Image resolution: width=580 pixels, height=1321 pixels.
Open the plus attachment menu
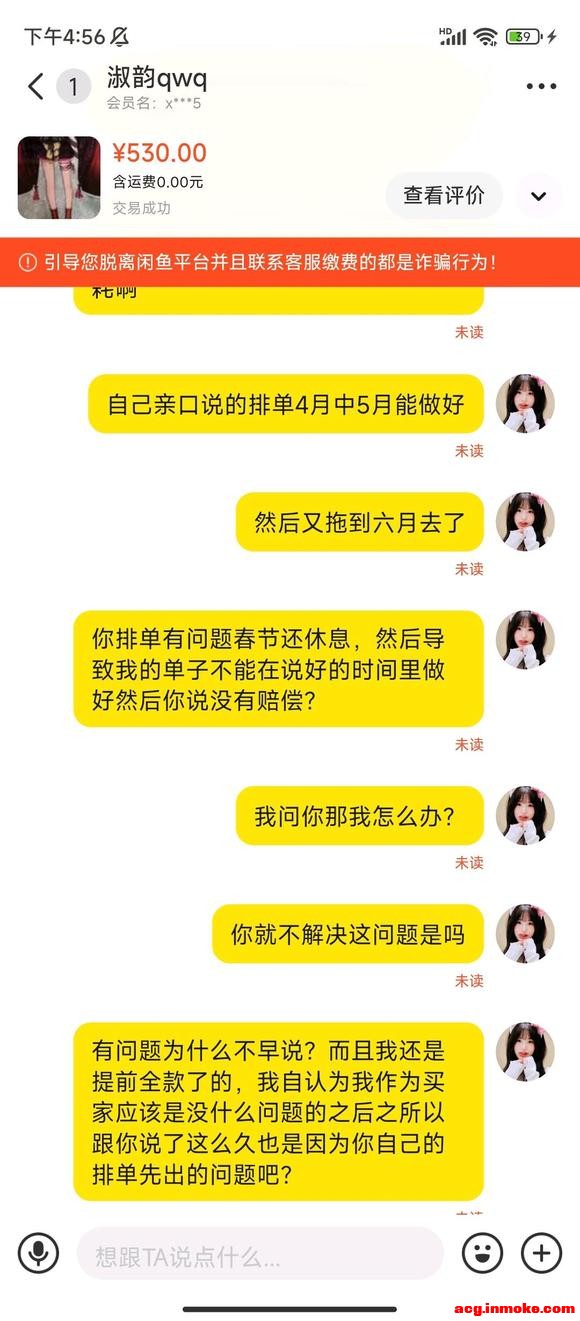pyautogui.click(x=542, y=1252)
